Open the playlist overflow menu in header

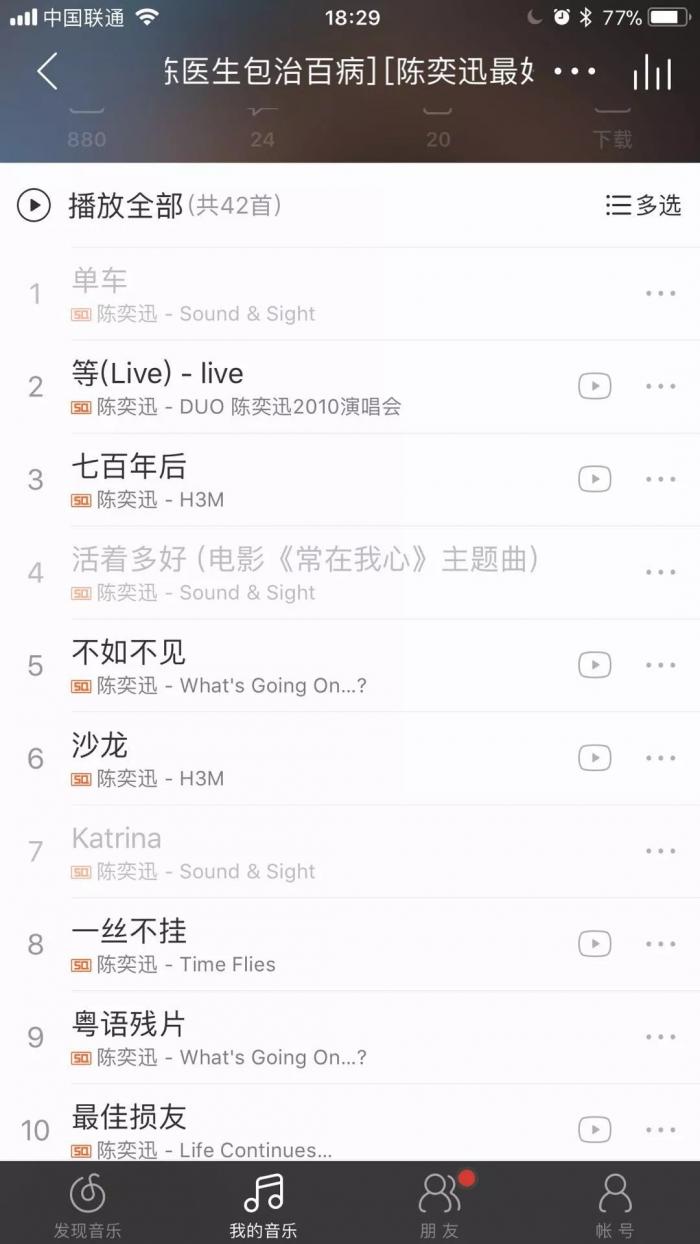click(x=574, y=71)
